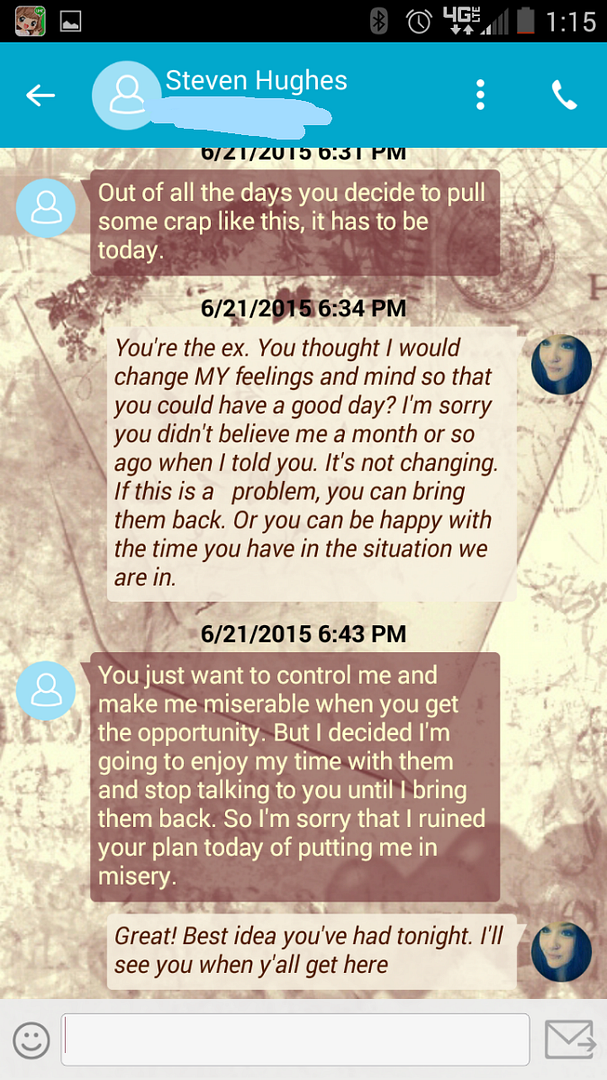Open Steven Hughes contact details in header

pos(256,82)
